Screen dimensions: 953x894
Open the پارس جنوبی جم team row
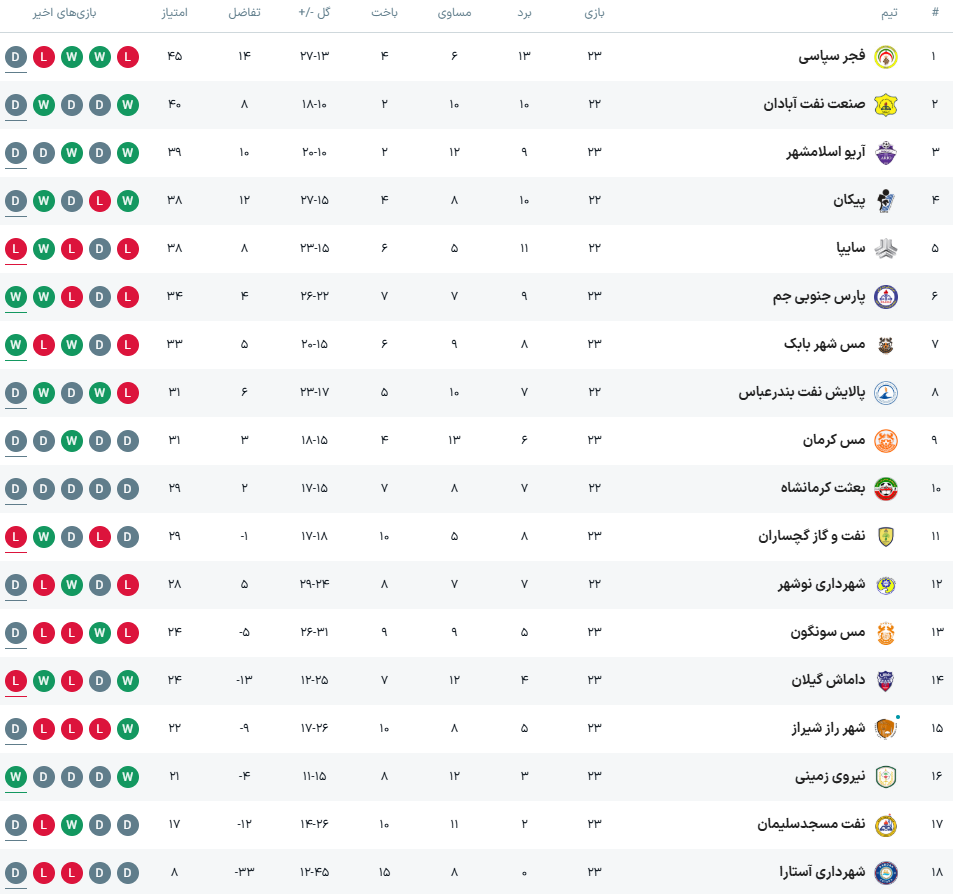pyautogui.click(x=818, y=296)
